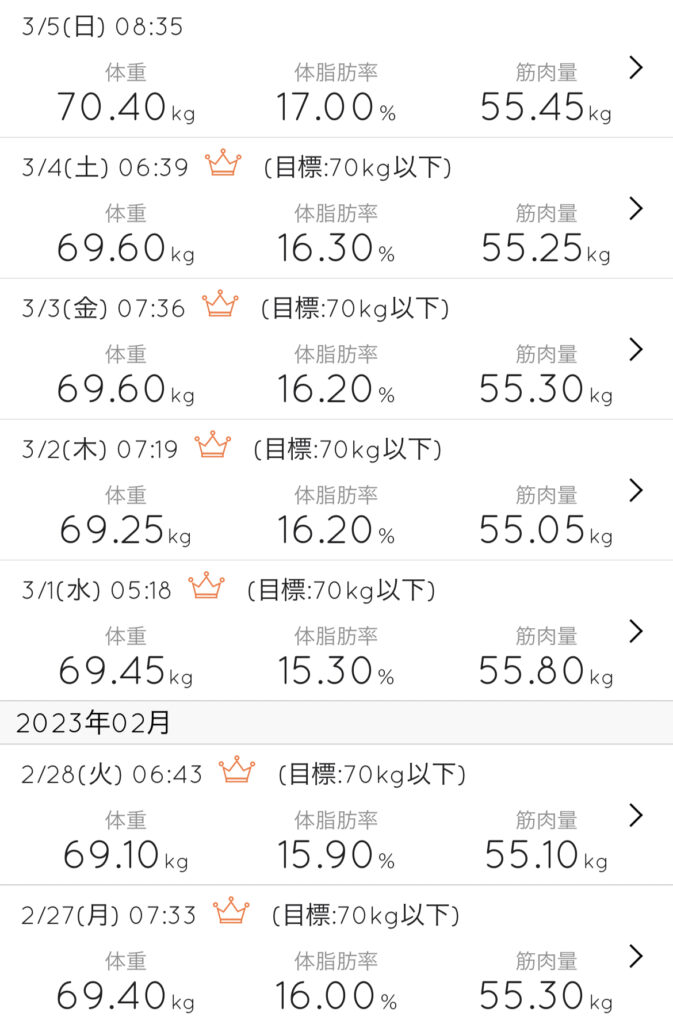Viewport: 673px width, 1024px height.
Task: Select the 3/3 (金) 07:36 measurement row
Action: point(635,350)
